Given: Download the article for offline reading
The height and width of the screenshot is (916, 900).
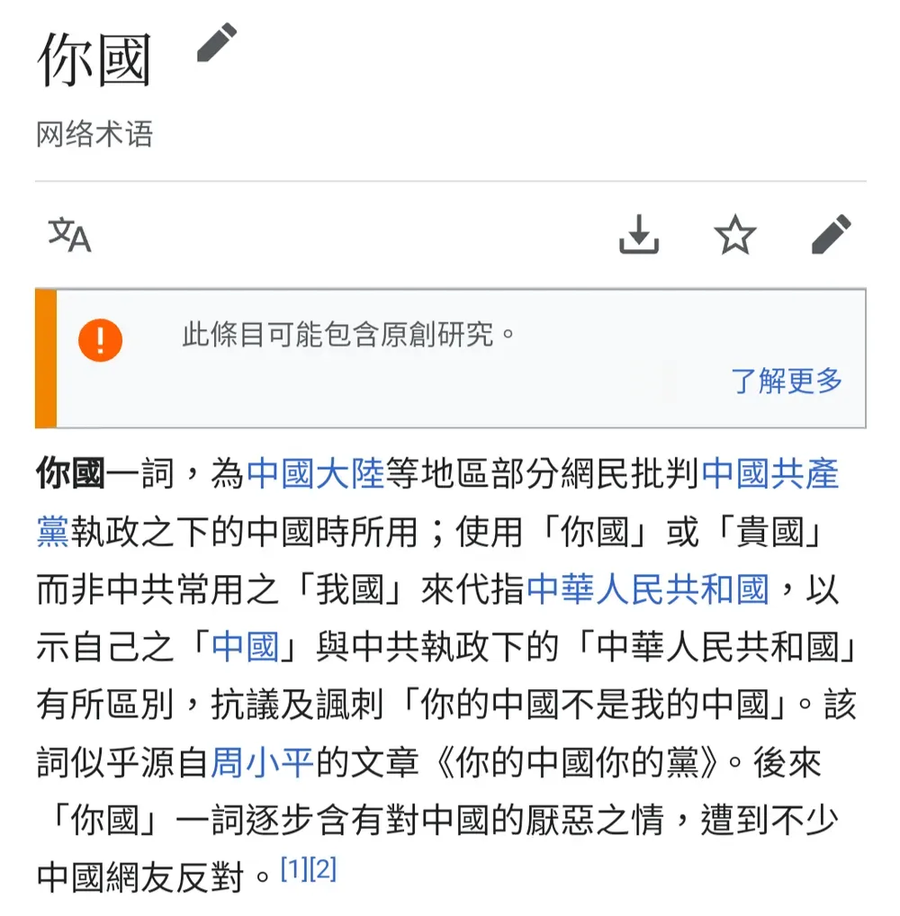Looking at the screenshot, I should click(x=639, y=236).
